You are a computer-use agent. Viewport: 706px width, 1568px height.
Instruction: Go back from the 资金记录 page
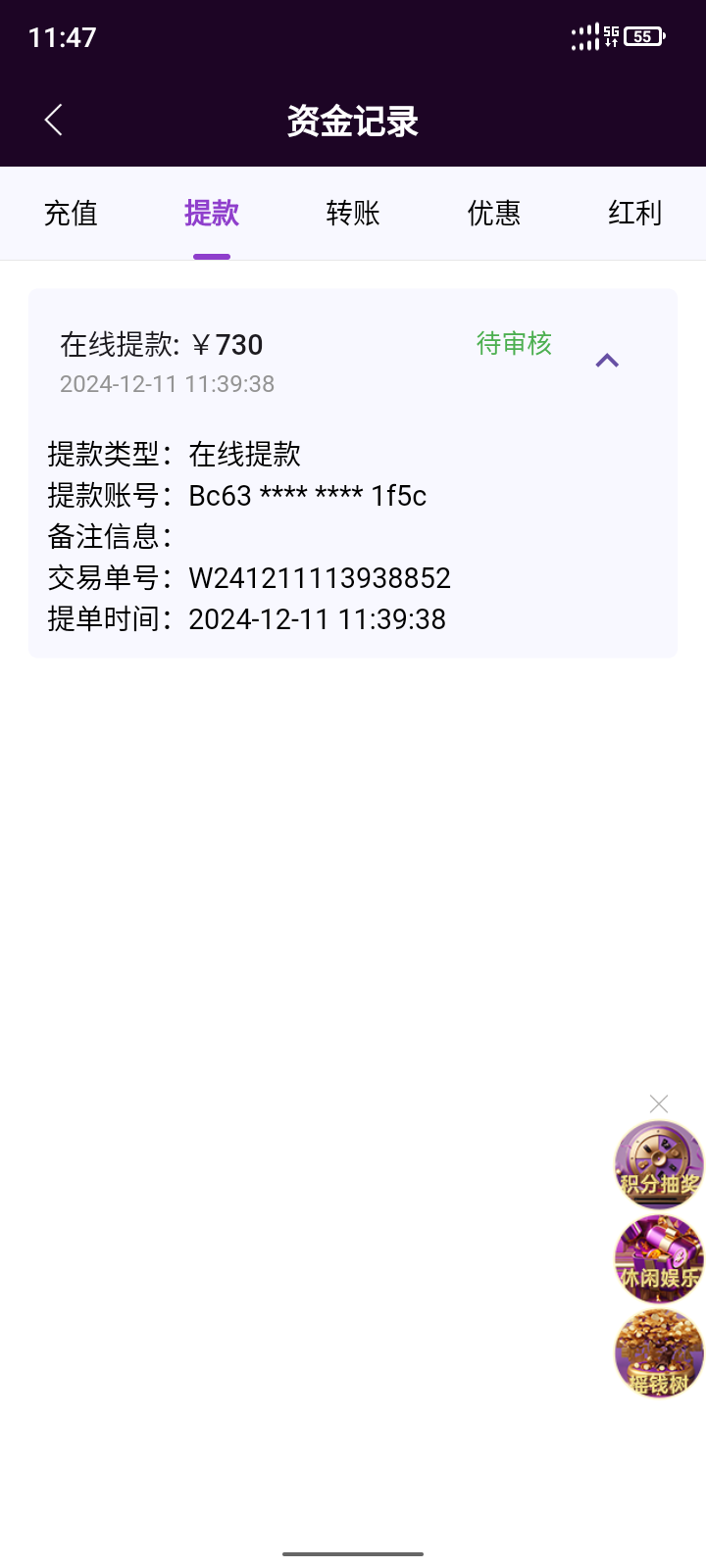(54, 121)
